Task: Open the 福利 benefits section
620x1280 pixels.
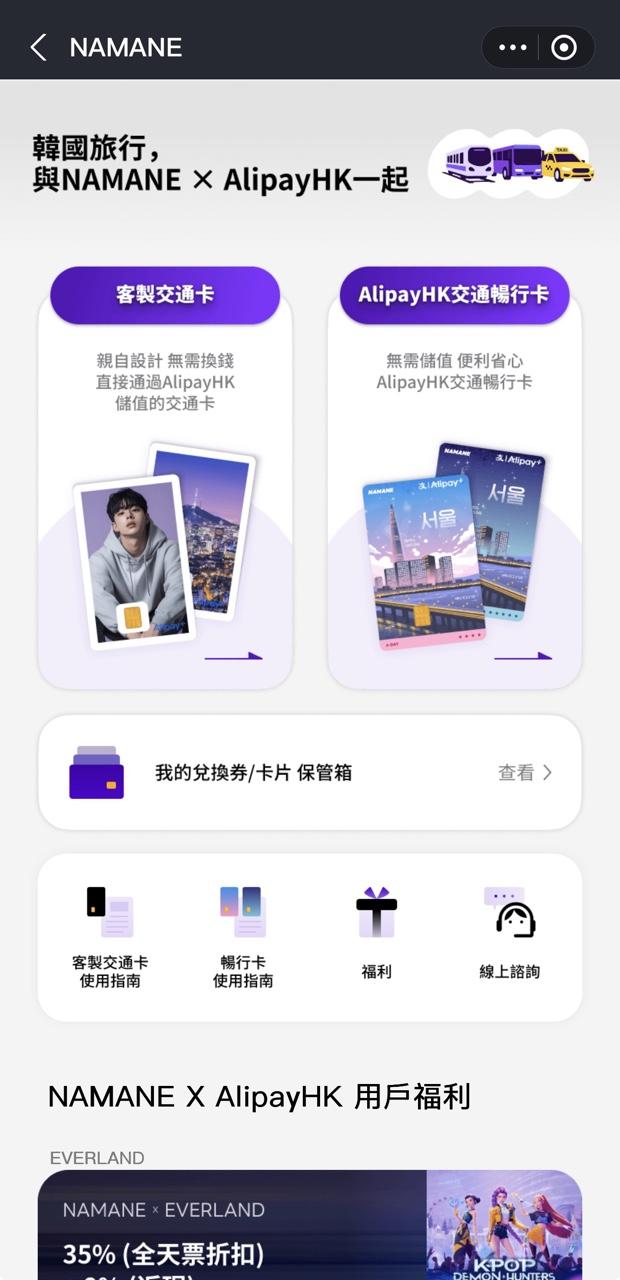Action: [x=376, y=937]
